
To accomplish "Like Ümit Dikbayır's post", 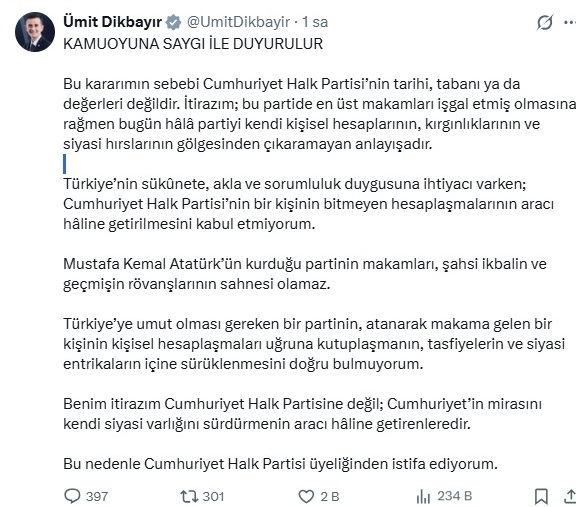I will pos(306,497).
